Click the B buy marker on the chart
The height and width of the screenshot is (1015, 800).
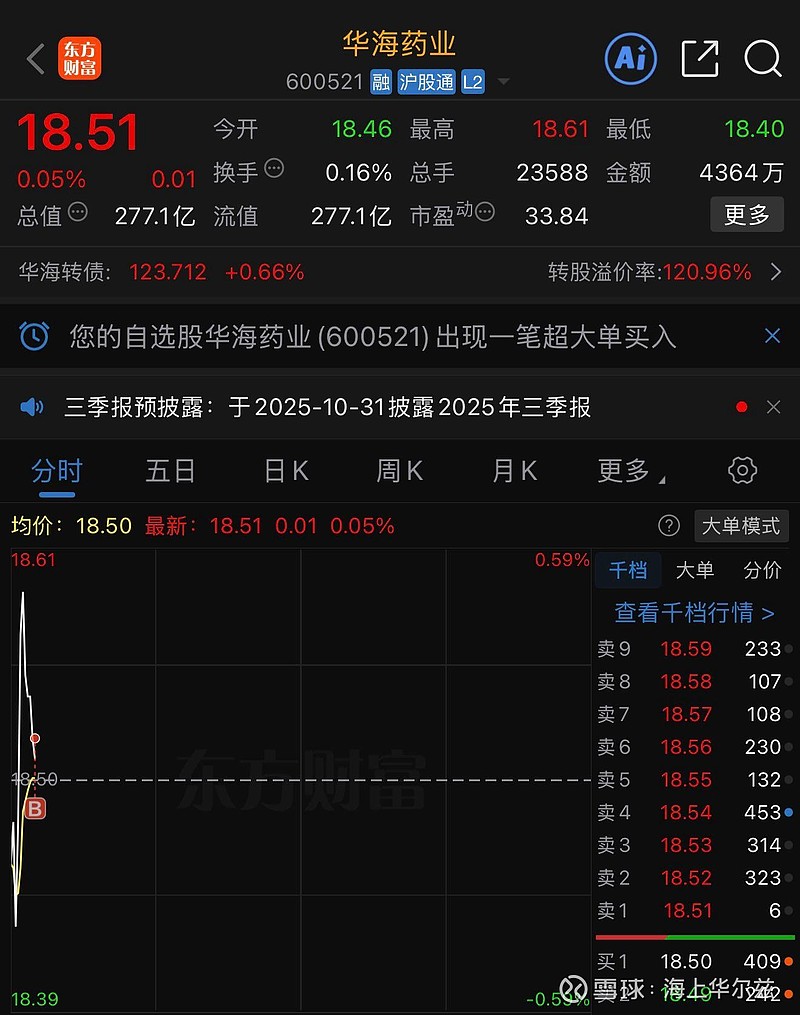click(x=34, y=809)
